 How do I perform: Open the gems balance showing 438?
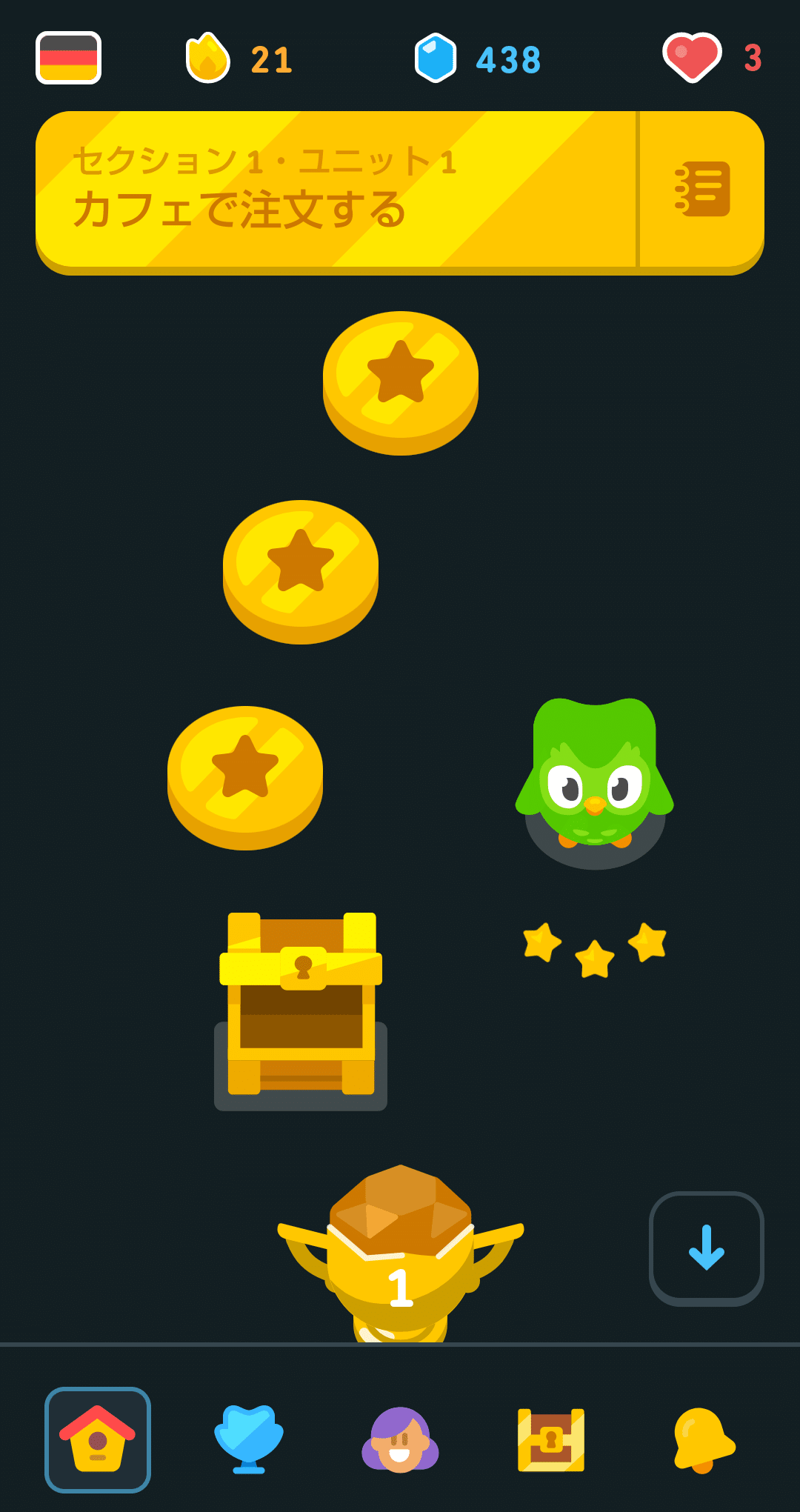(x=478, y=59)
